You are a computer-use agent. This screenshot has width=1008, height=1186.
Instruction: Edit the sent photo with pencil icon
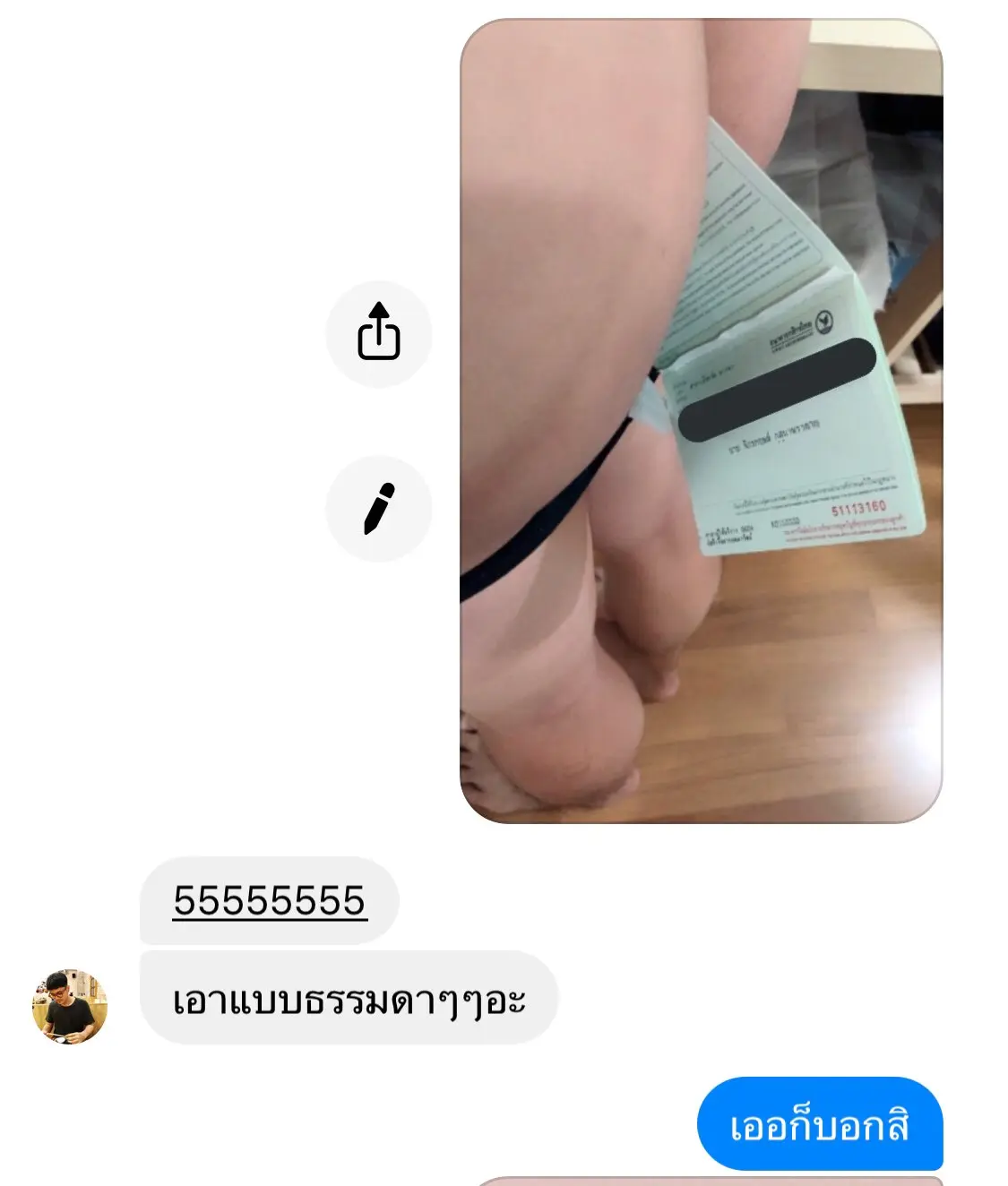tap(378, 508)
